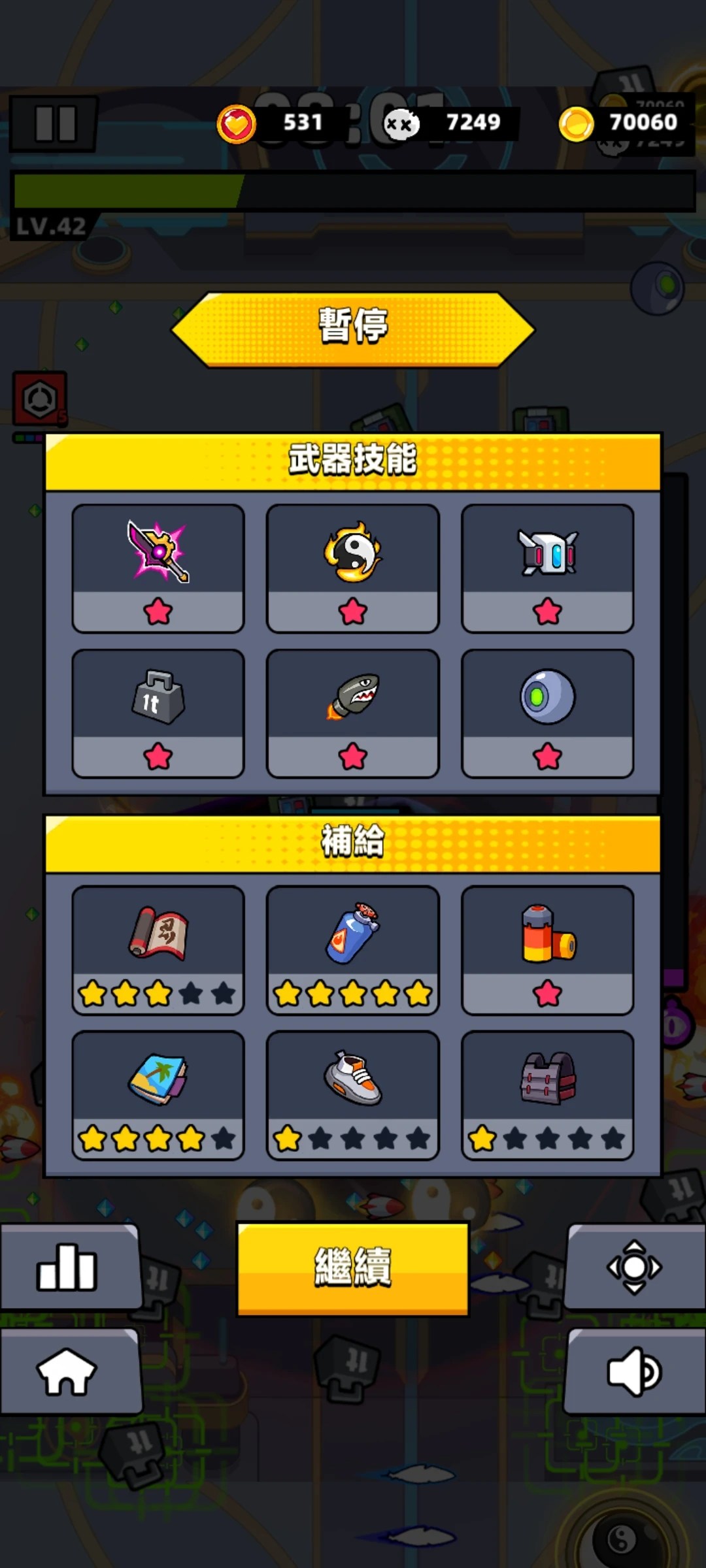
Task: View the purple sword weapon skill
Action: [158, 568]
